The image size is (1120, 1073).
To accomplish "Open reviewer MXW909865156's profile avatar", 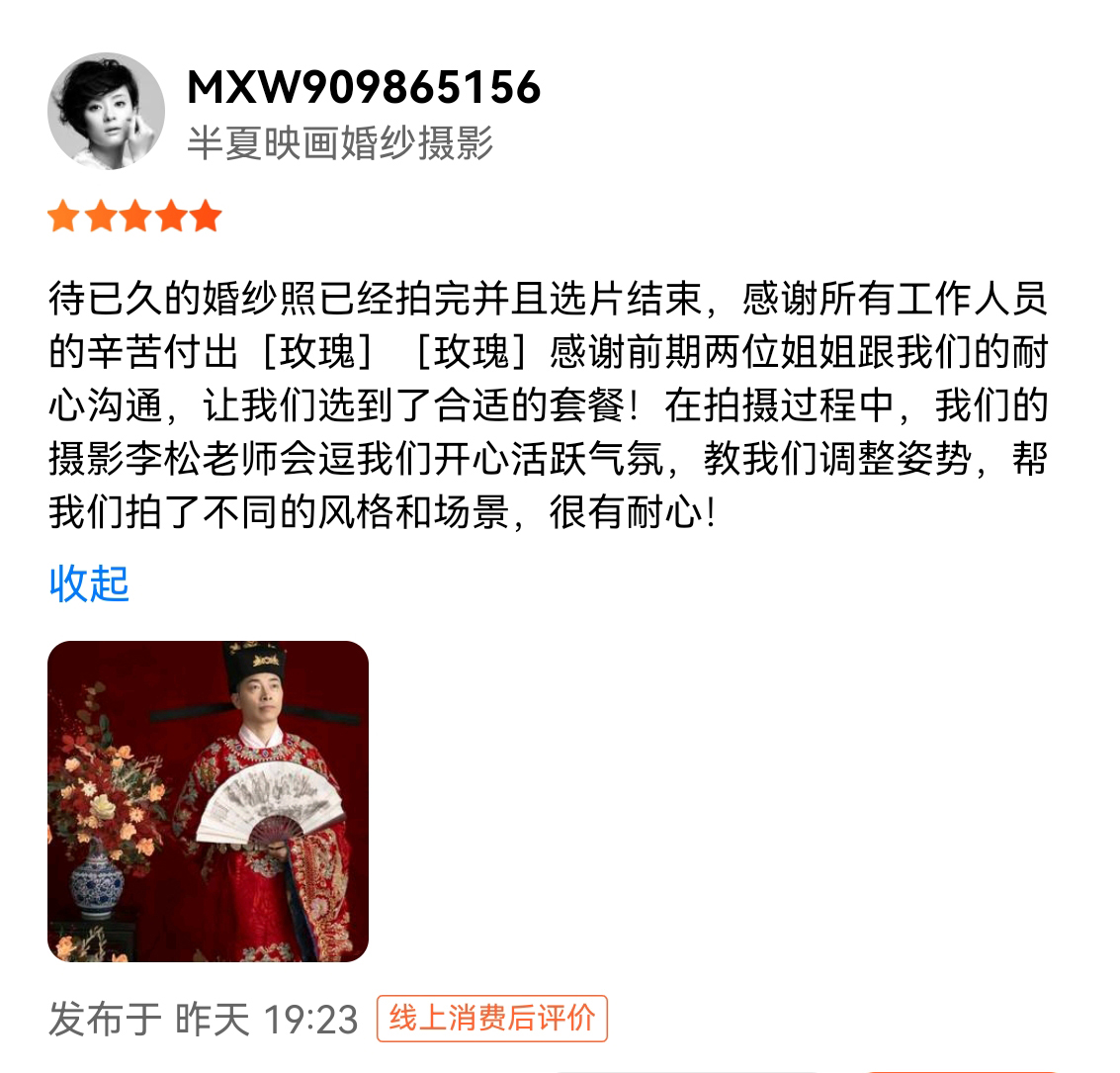I will 106,111.
